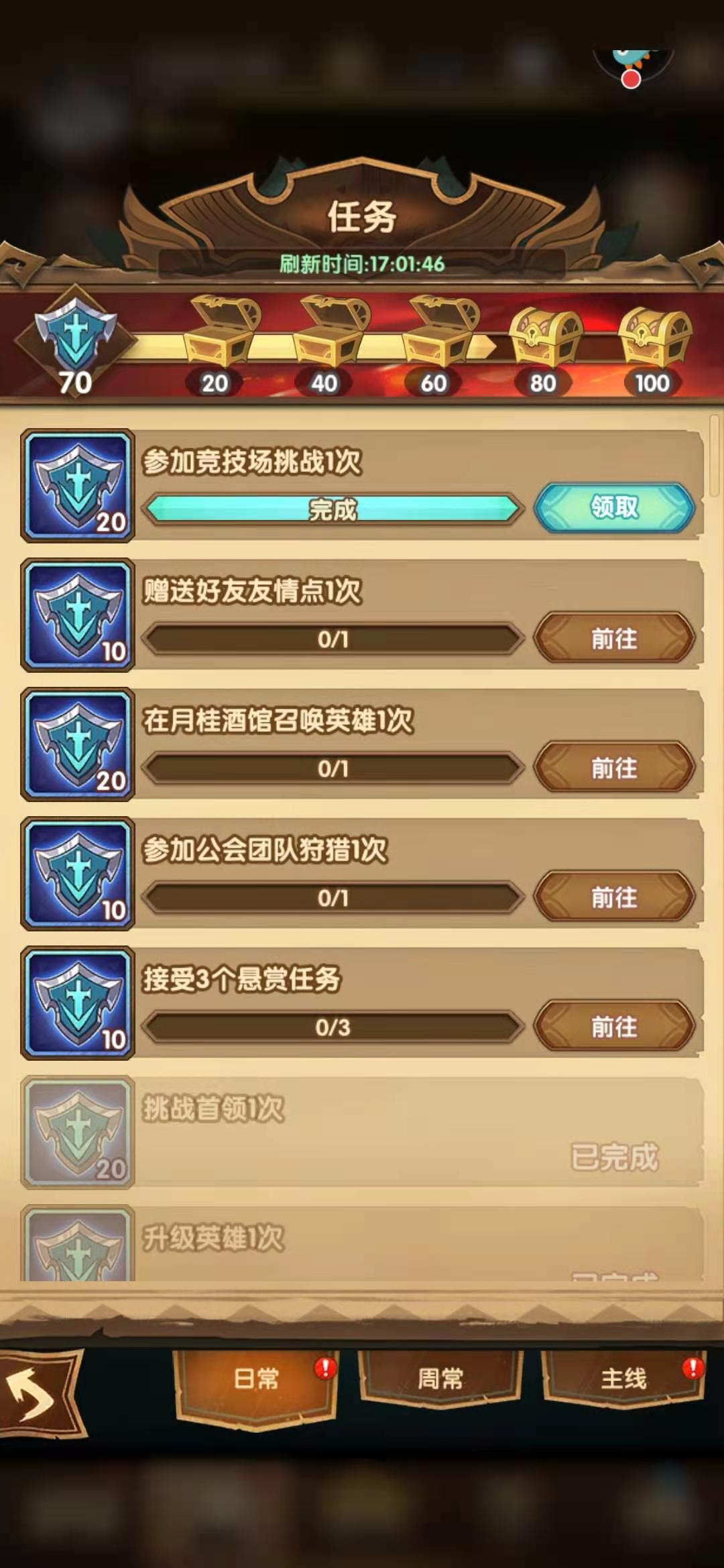Go to the gift friendship points task
This screenshot has height=1568, width=724.
[614, 638]
